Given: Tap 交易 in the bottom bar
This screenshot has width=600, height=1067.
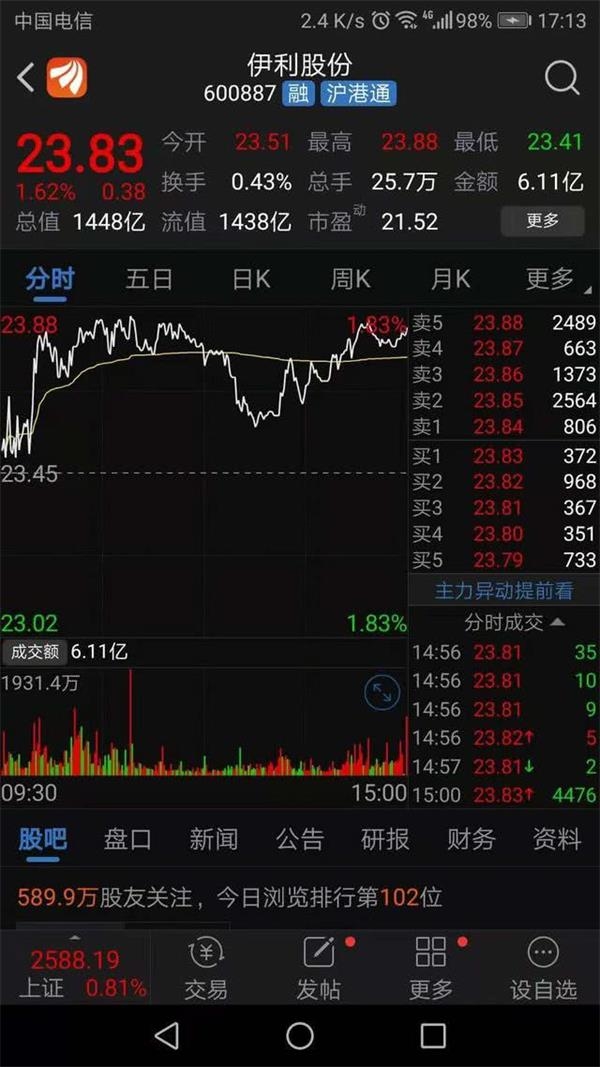Looking at the screenshot, I should point(206,968).
